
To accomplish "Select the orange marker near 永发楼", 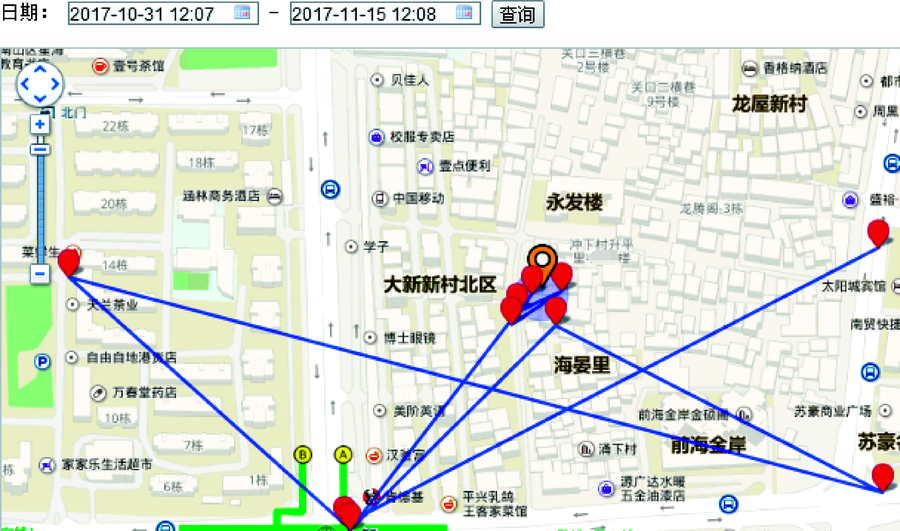I will 541,259.
